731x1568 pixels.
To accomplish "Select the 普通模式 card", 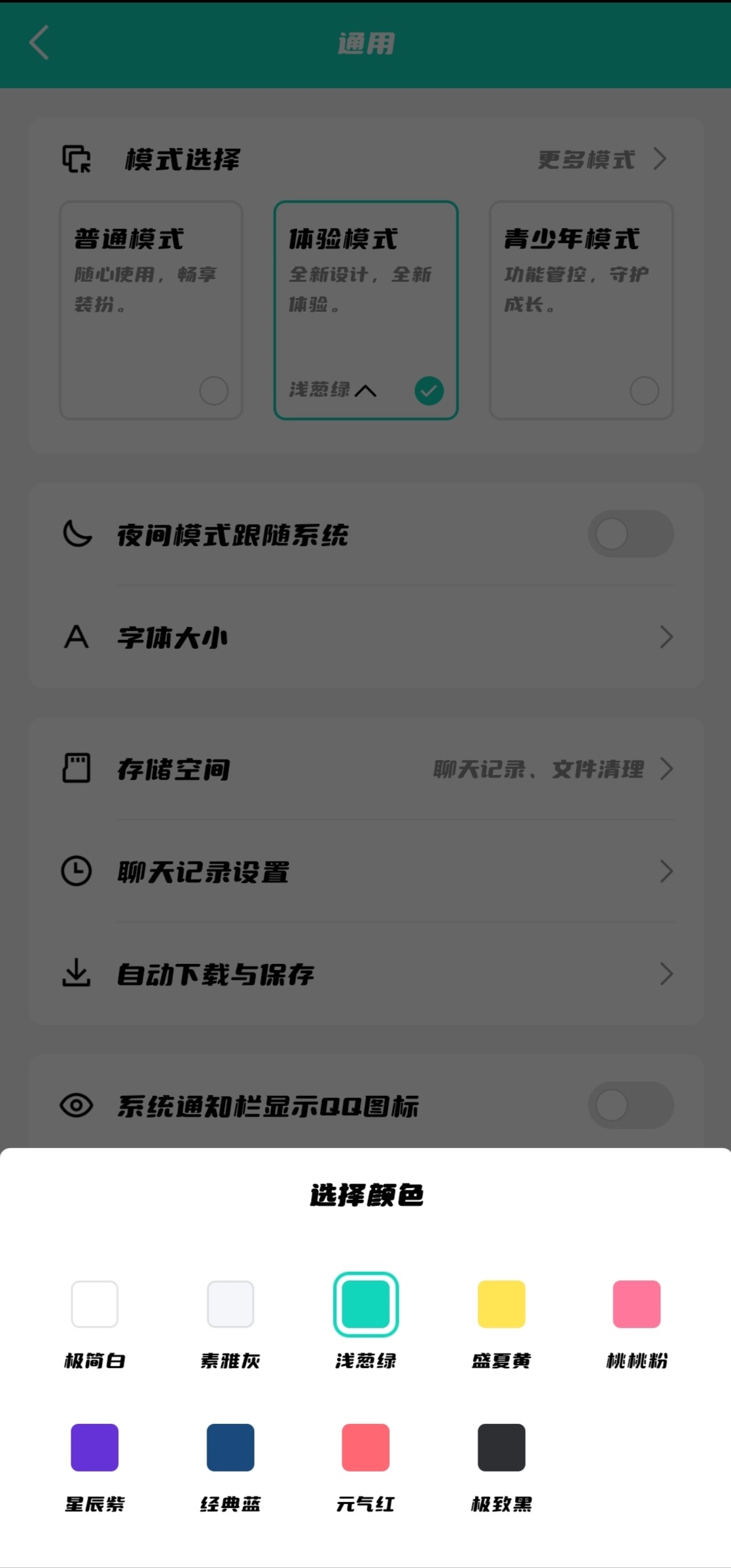I will (x=151, y=310).
